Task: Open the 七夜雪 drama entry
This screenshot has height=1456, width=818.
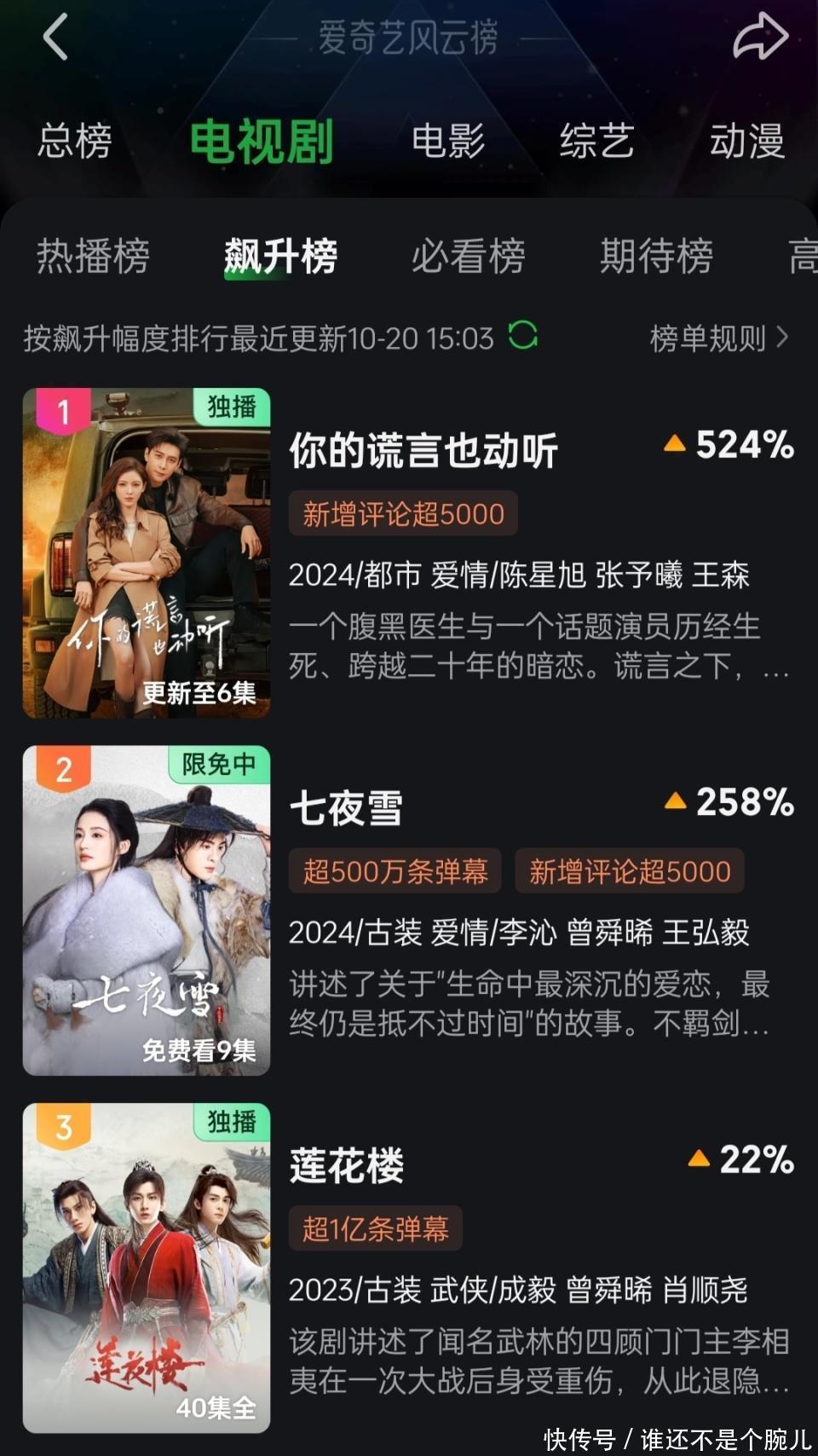Action: click(x=346, y=808)
